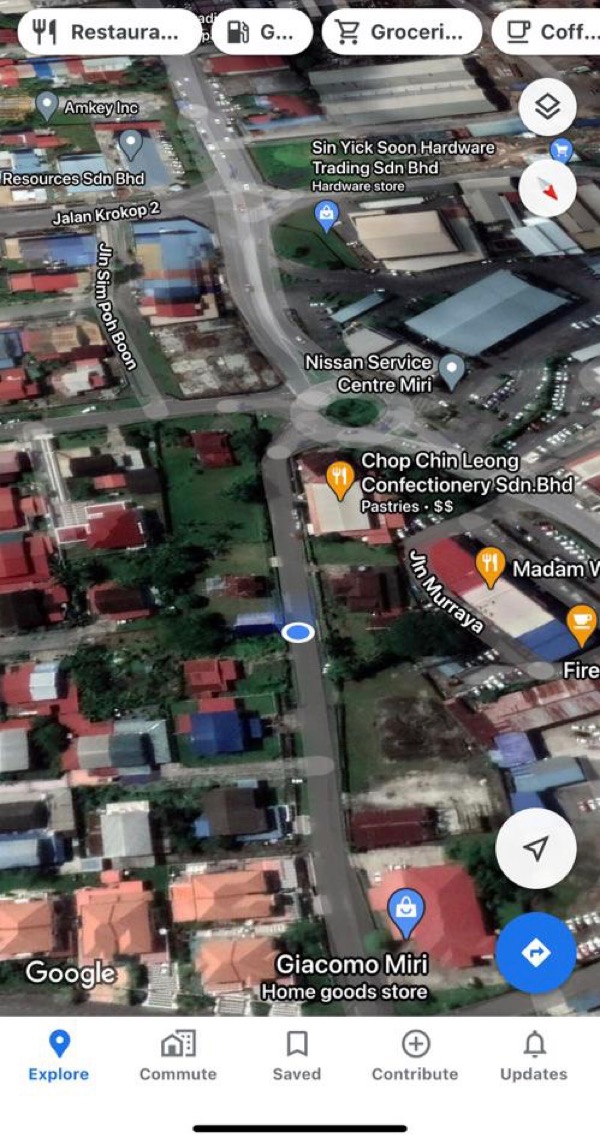Open Chop Chin Leong Confectionery place pin
Viewport: 600px width, 1144px height.
pos(339,480)
